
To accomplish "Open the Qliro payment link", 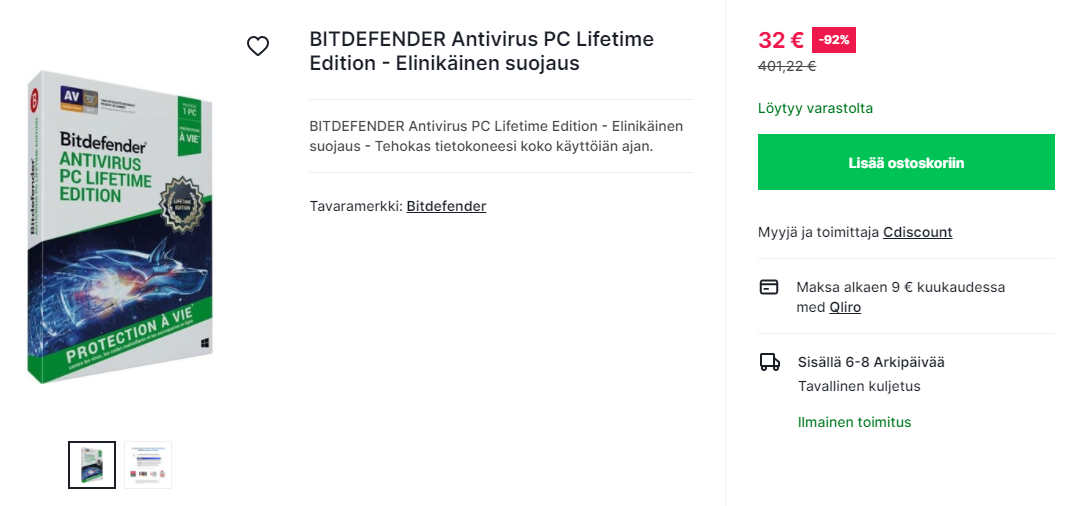I will tap(845, 307).
